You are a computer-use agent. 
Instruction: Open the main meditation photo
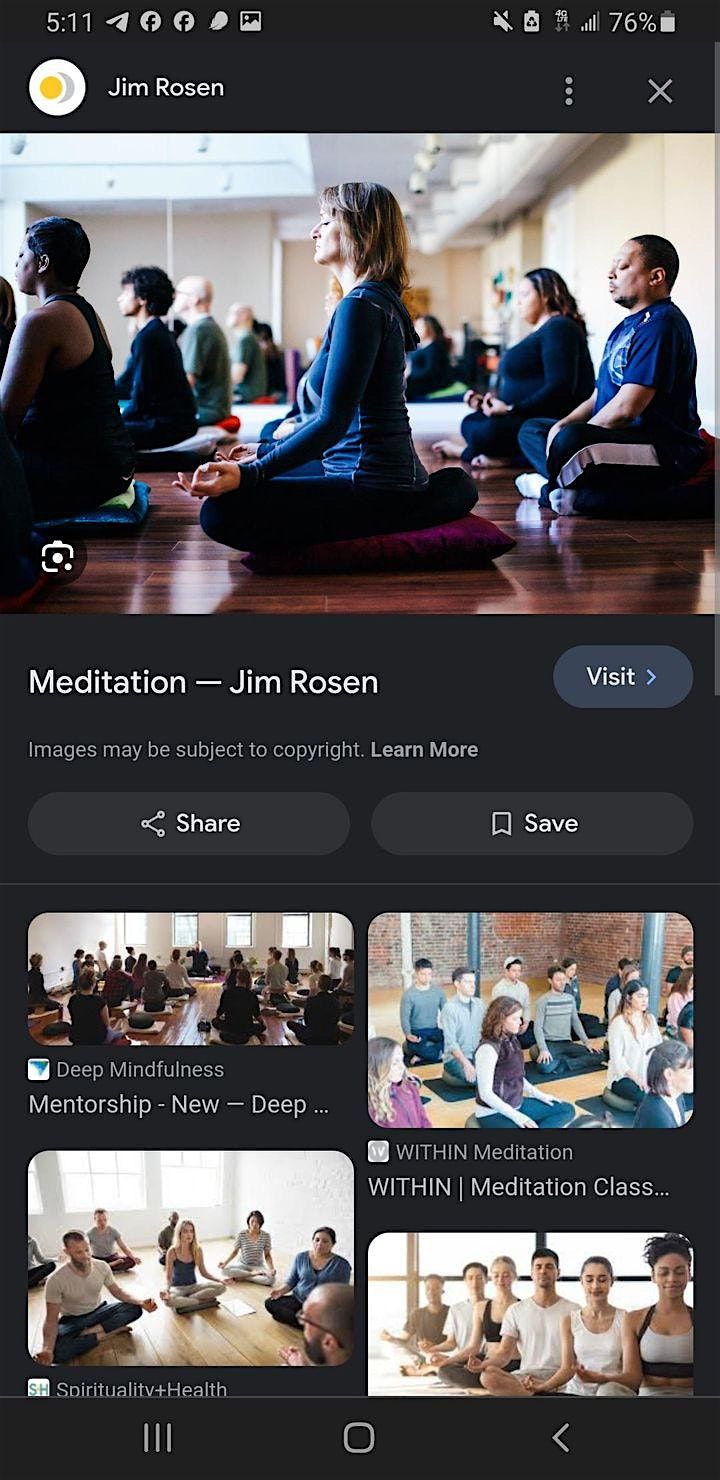click(358, 372)
